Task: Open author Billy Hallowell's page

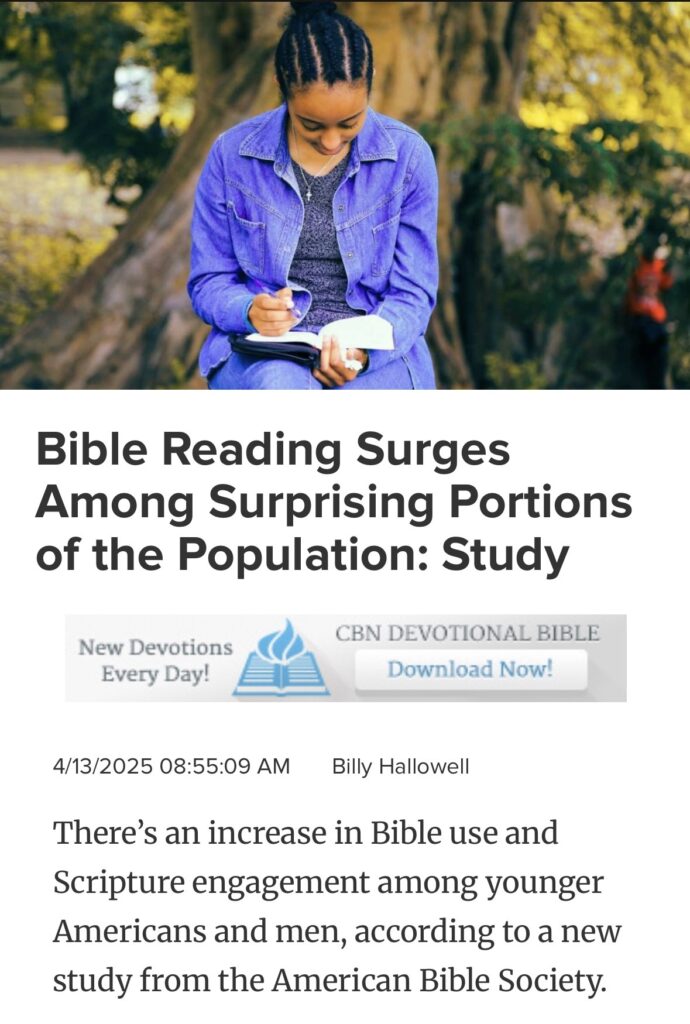Action: pyautogui.click(x=400, y=767)
